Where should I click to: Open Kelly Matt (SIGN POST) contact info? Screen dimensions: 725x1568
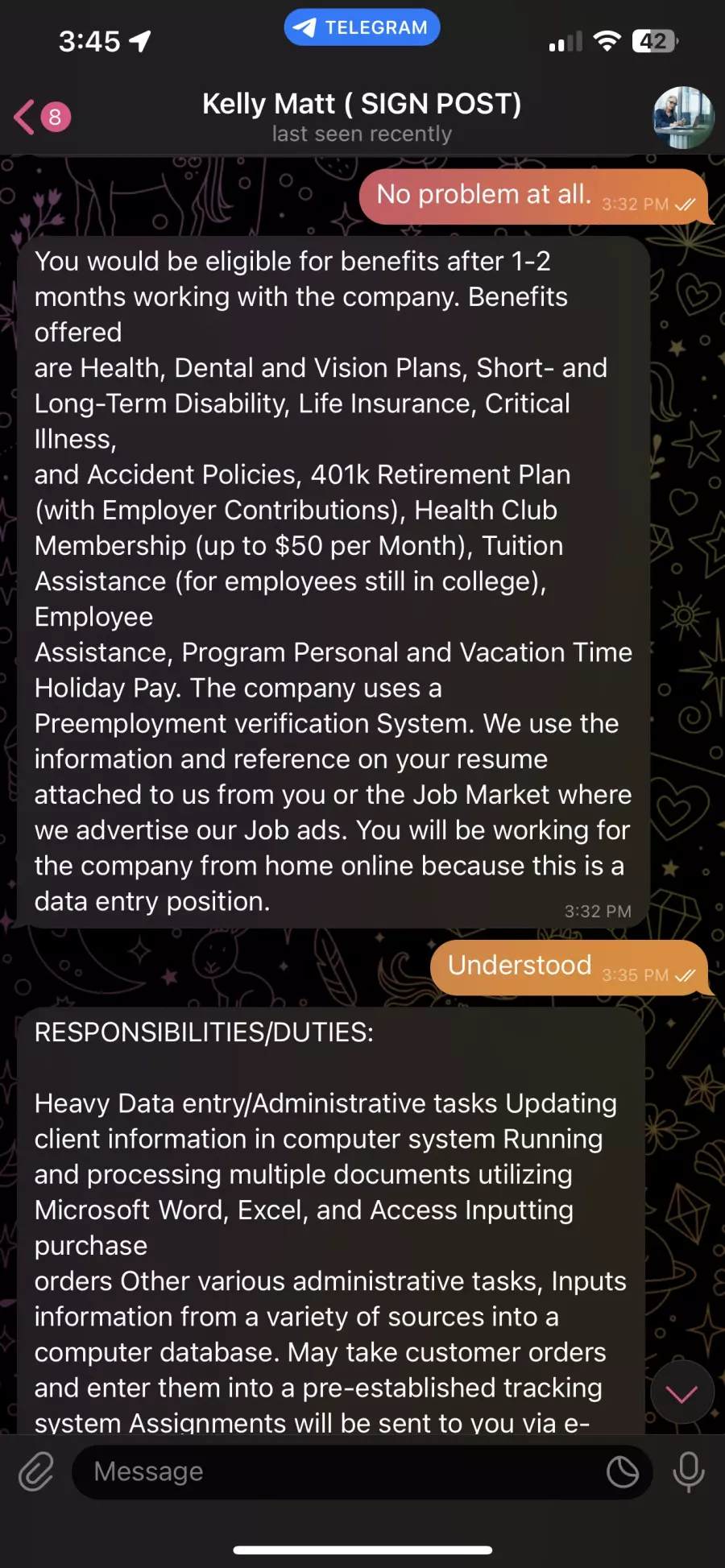click(x=362, y=117)
